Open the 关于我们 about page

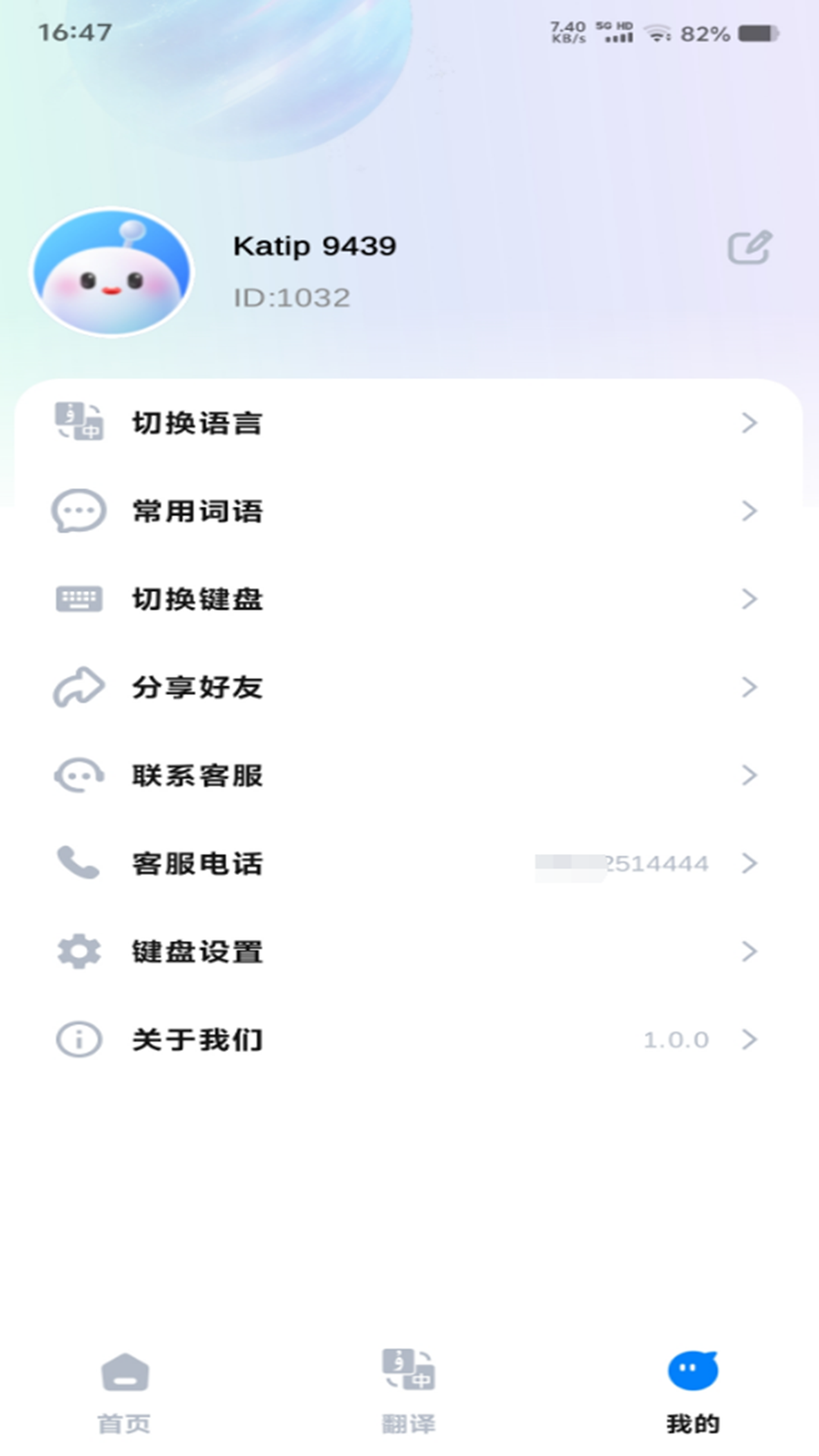pos(409,1040)
